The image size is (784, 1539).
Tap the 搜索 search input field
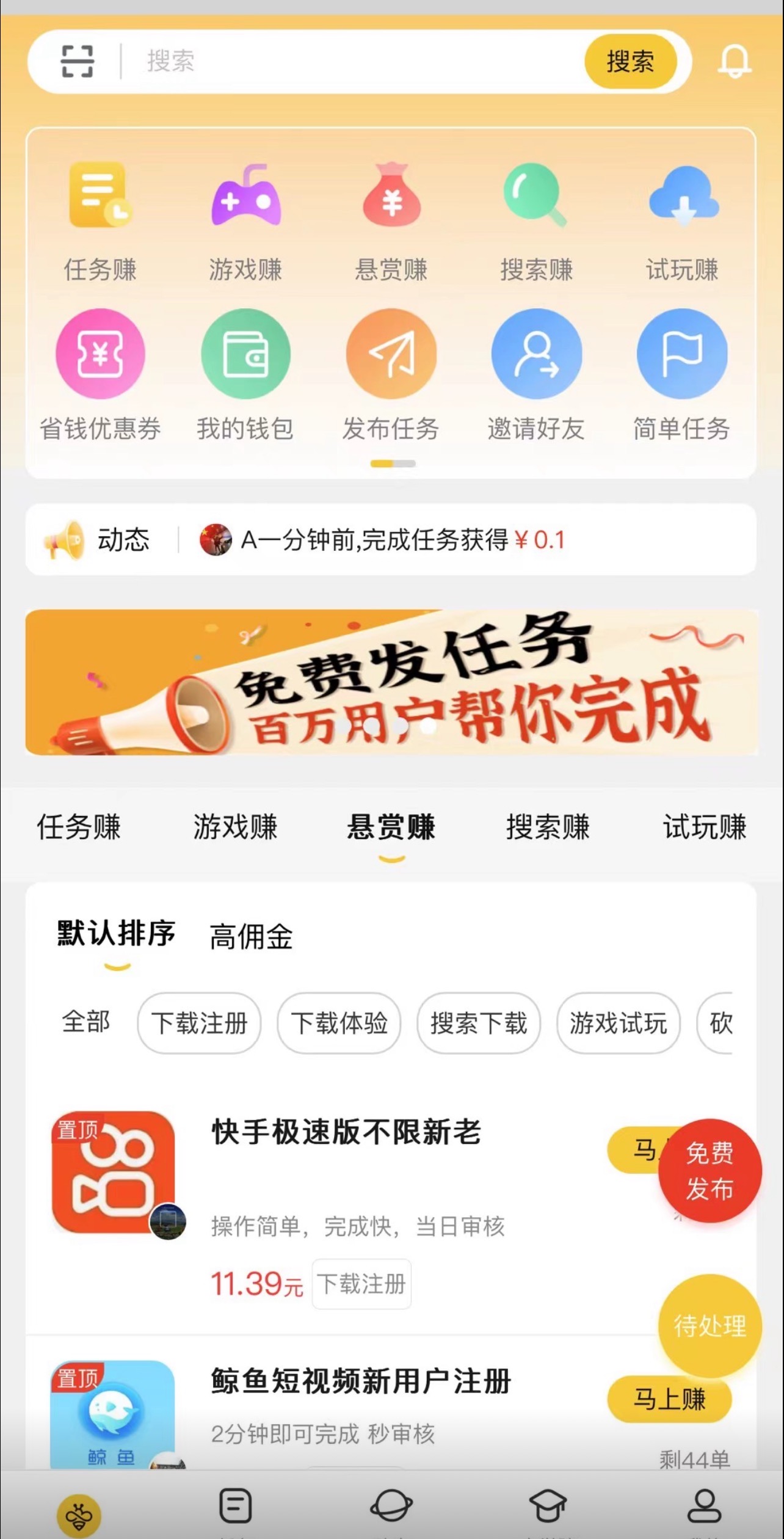point(354,62)
